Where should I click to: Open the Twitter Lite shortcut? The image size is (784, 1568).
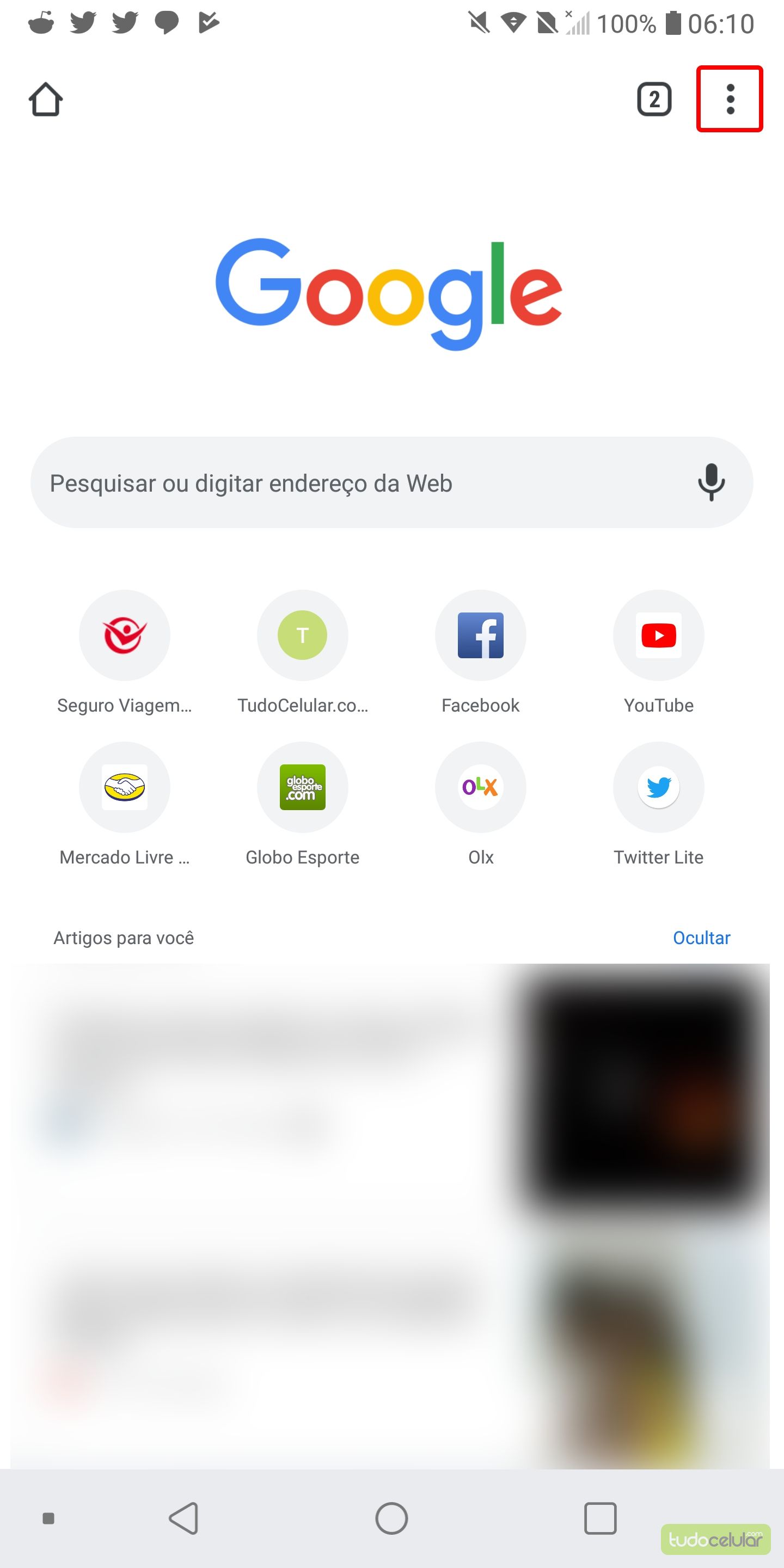(659, 787)
